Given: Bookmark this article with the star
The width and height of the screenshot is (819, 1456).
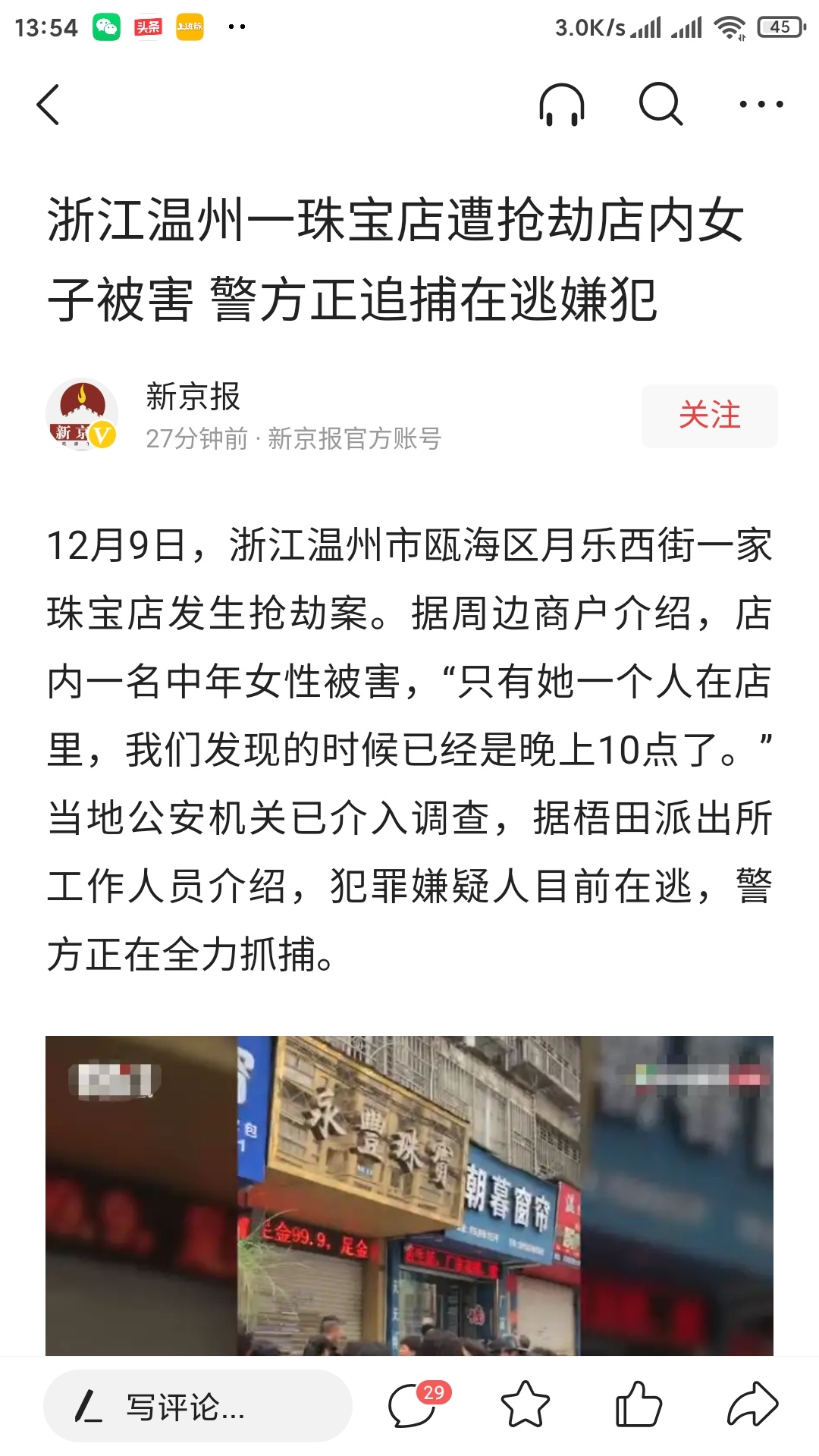Looking at the screenshot, I should 525,1404.
